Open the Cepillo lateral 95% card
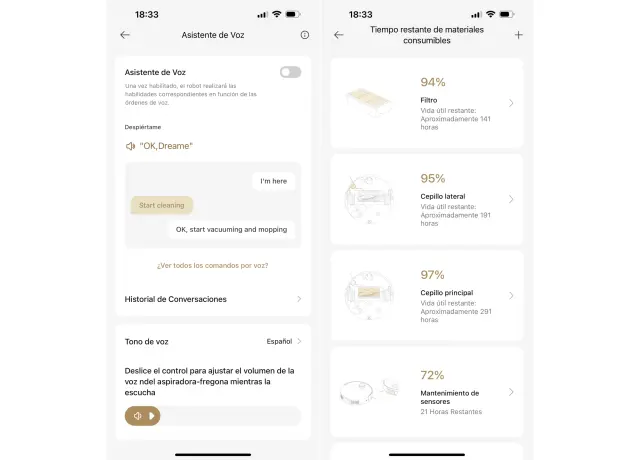Image resolution: width=640 pixels, height=460 pixels. click(426, 198)
